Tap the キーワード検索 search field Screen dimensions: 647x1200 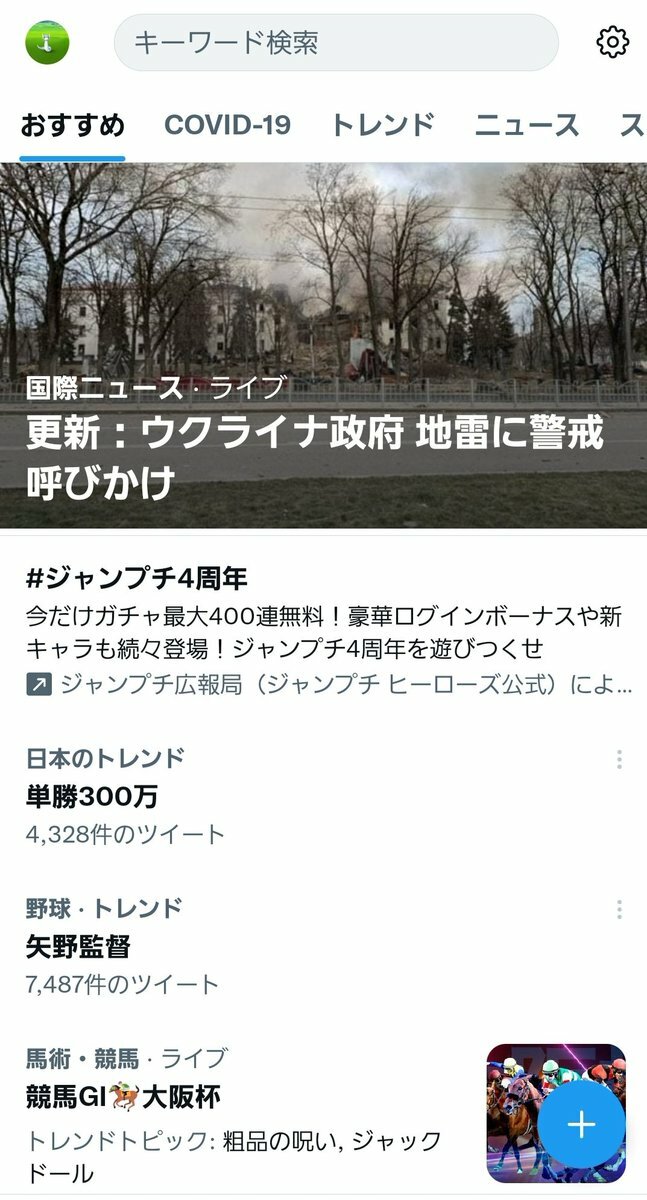tap(335, 43)
